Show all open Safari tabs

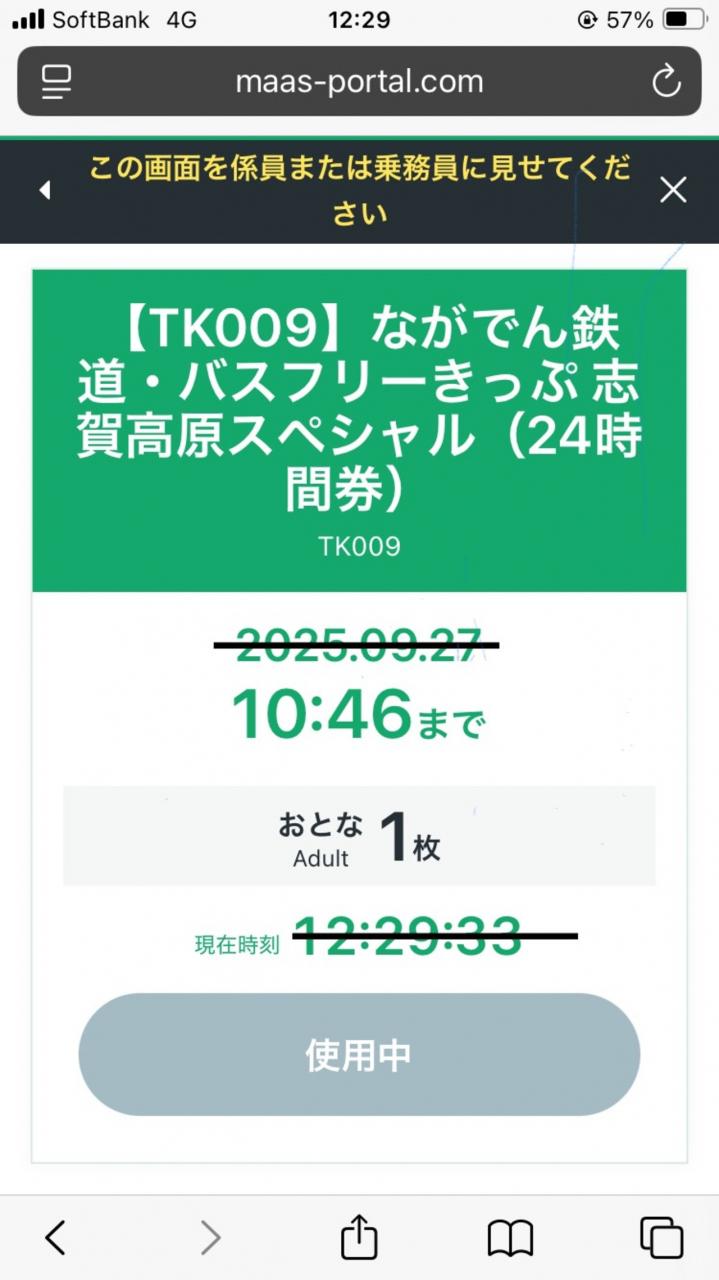[x=661, y=1238]
